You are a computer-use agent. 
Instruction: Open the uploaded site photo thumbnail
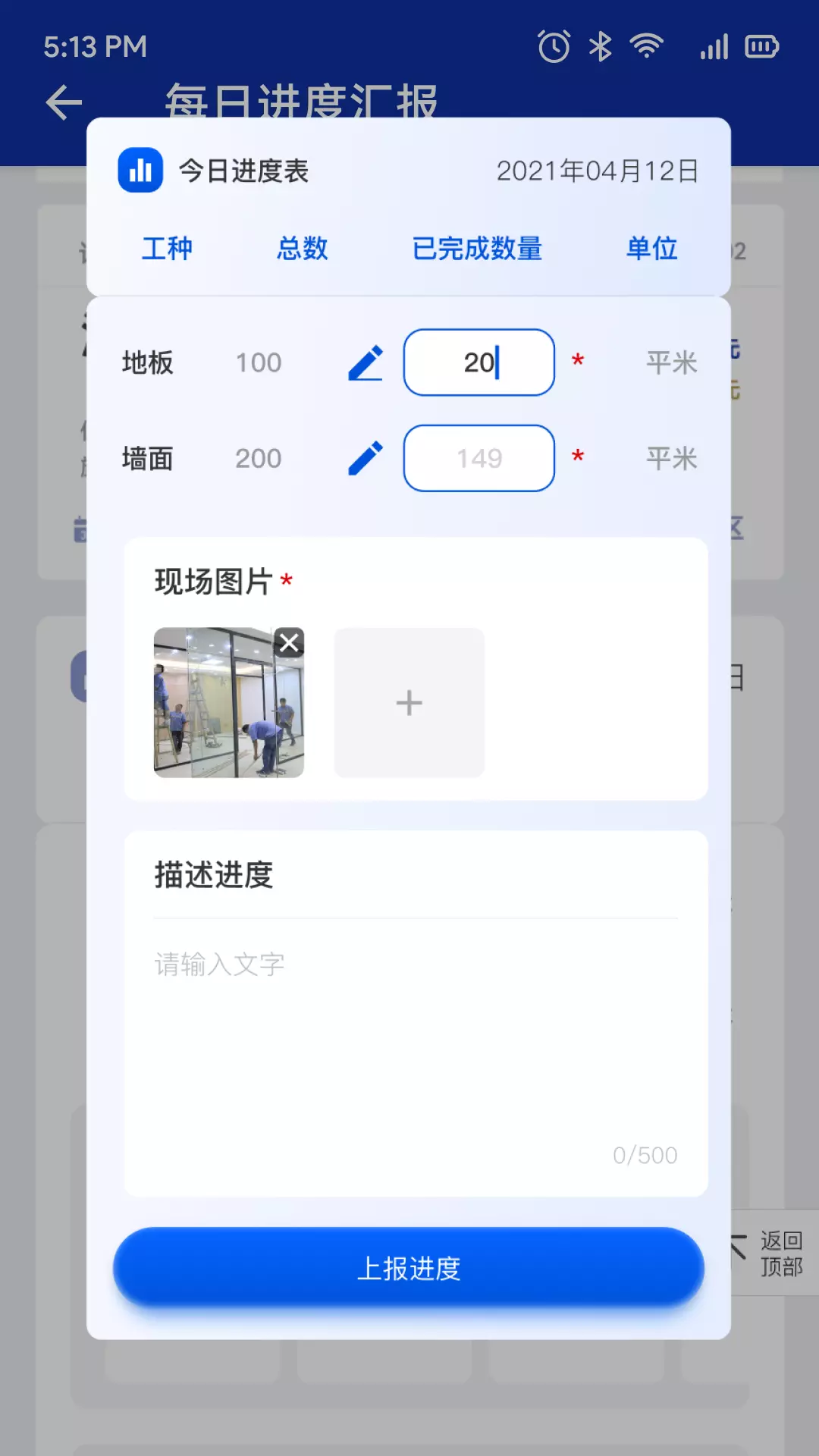pyautogui.click(x=229, y=702)
